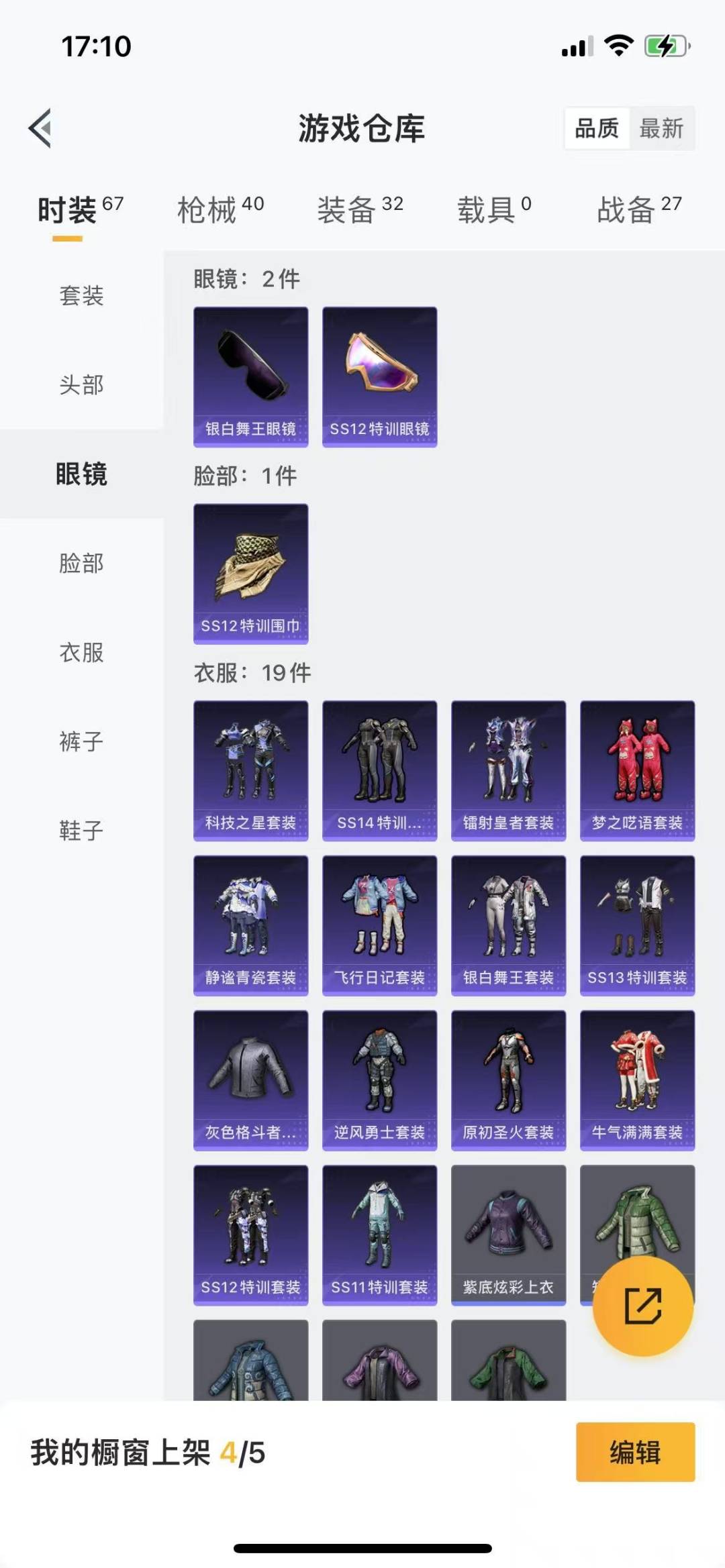Sort items by 最新

click(x=661, y=127)
